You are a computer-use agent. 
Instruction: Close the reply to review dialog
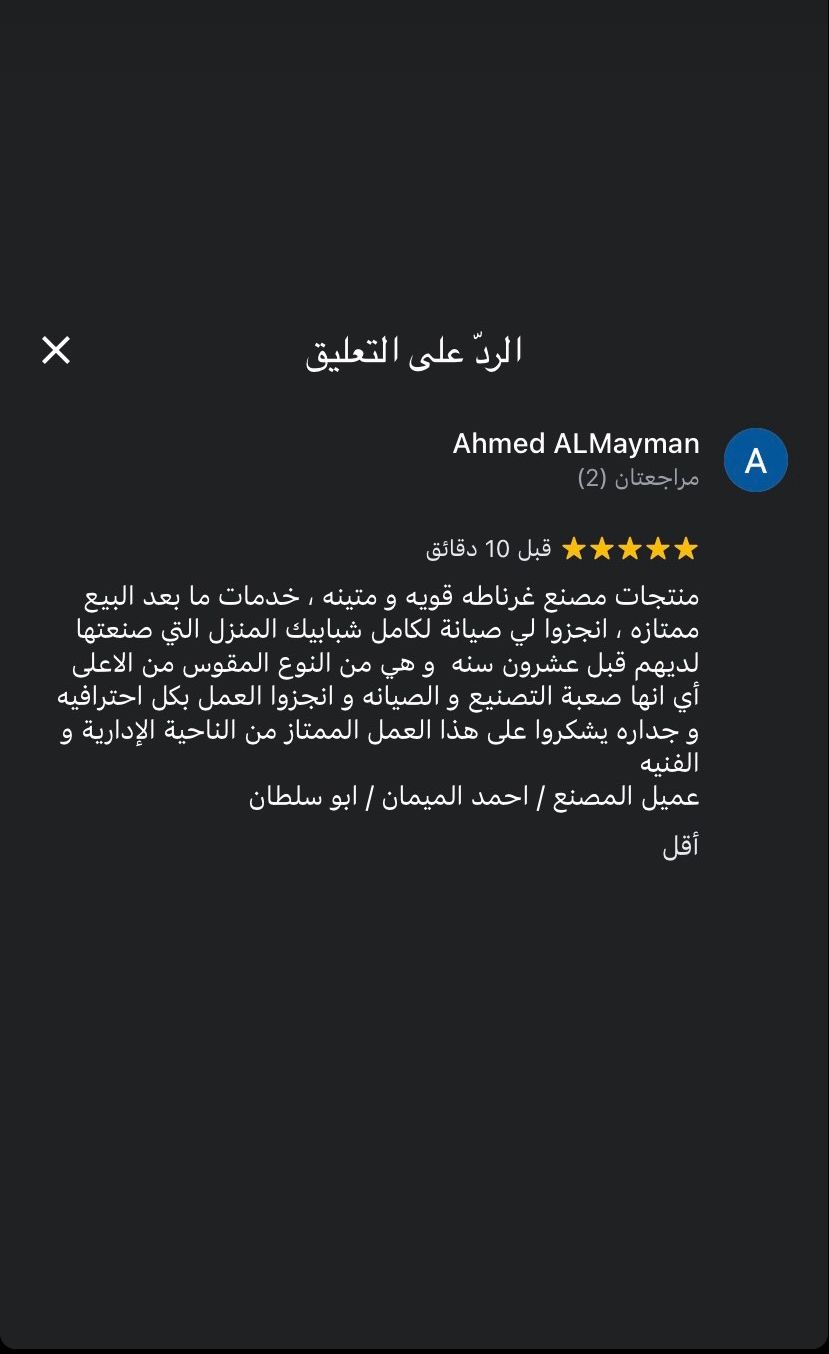pos(56,350)
